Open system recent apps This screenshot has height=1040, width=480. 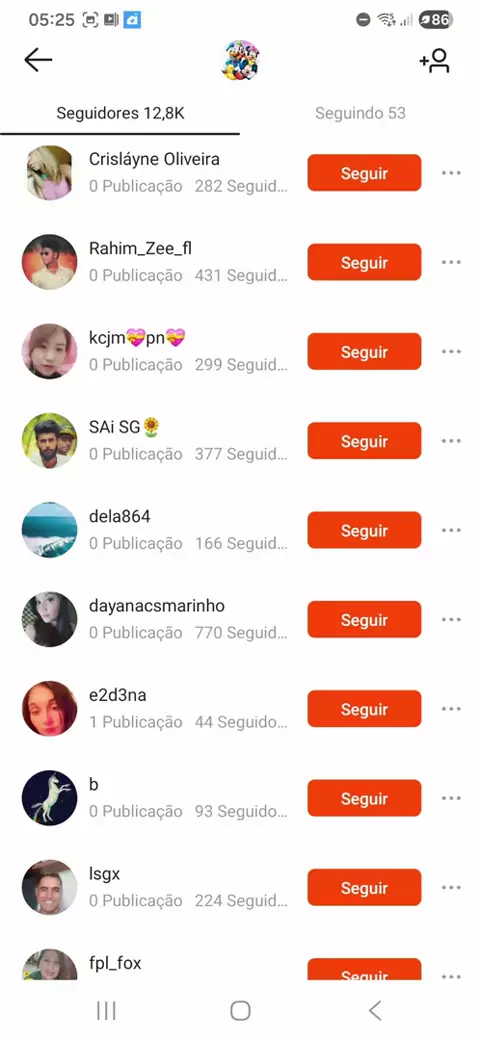tap(106, 1011)
